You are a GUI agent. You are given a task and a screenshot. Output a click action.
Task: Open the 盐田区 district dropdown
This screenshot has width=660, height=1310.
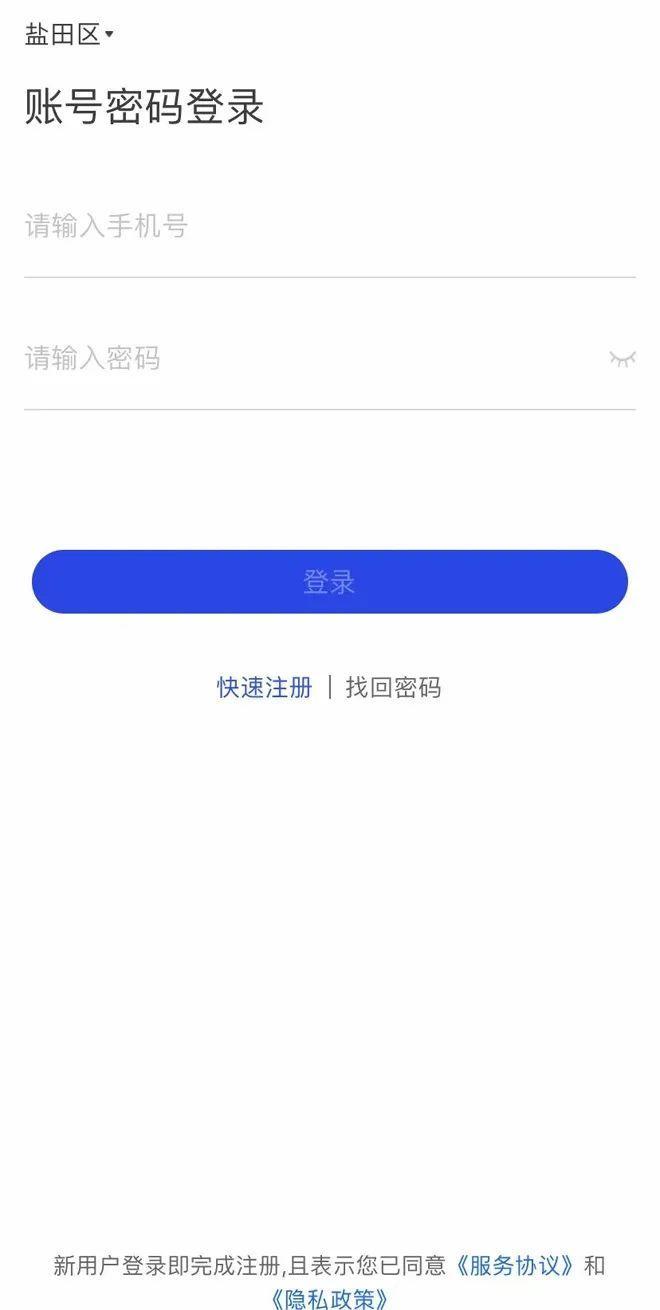68,35
